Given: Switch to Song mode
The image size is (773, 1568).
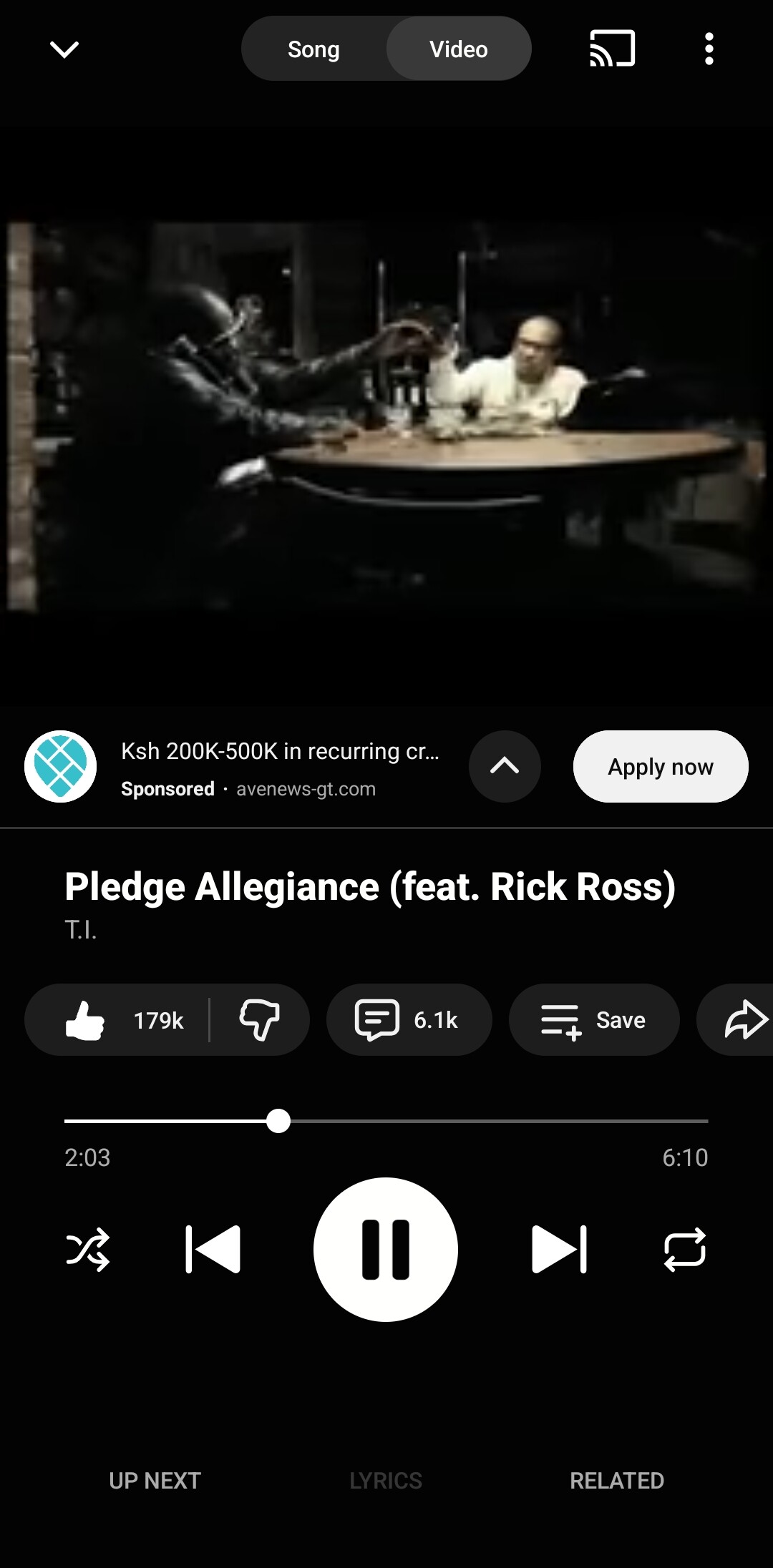Looking at the screenshot, I should 313,49.
